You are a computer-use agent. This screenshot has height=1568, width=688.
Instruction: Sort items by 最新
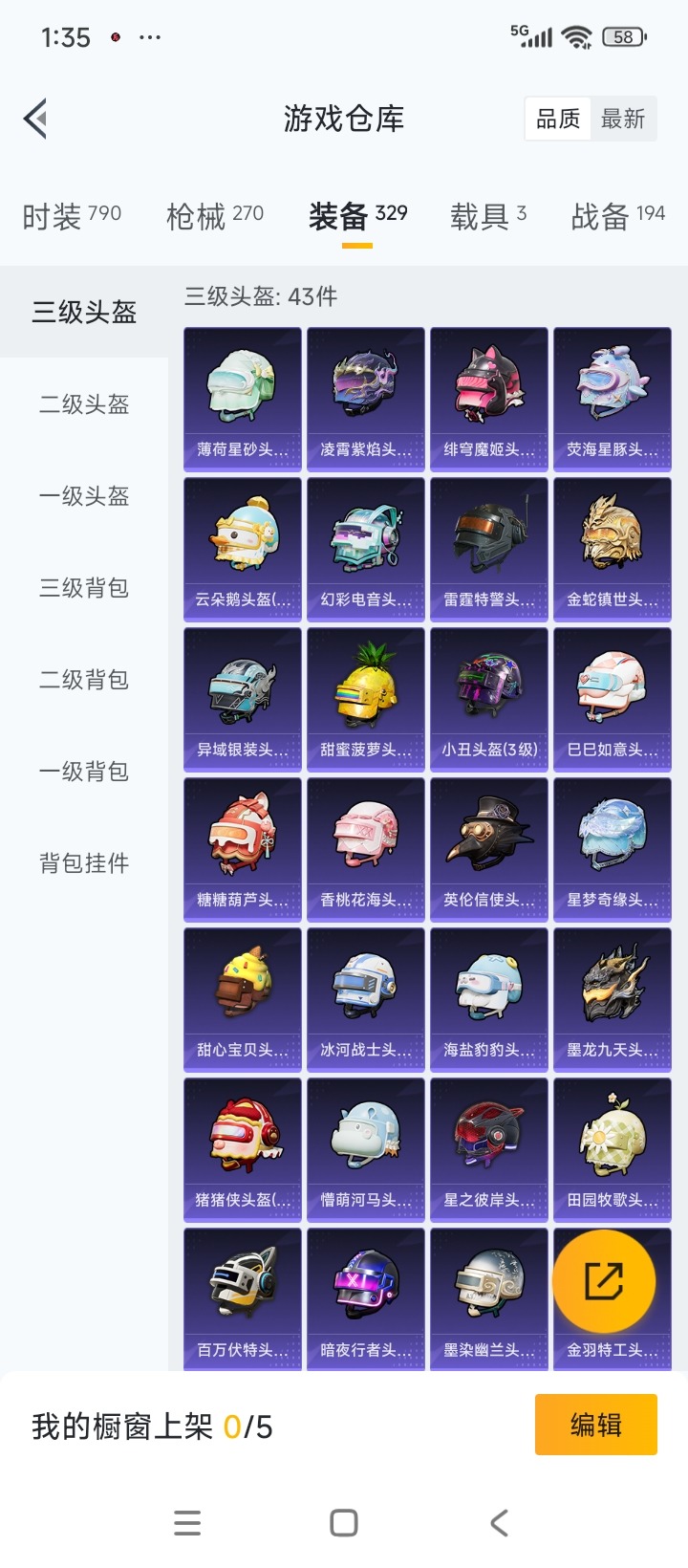623,120
